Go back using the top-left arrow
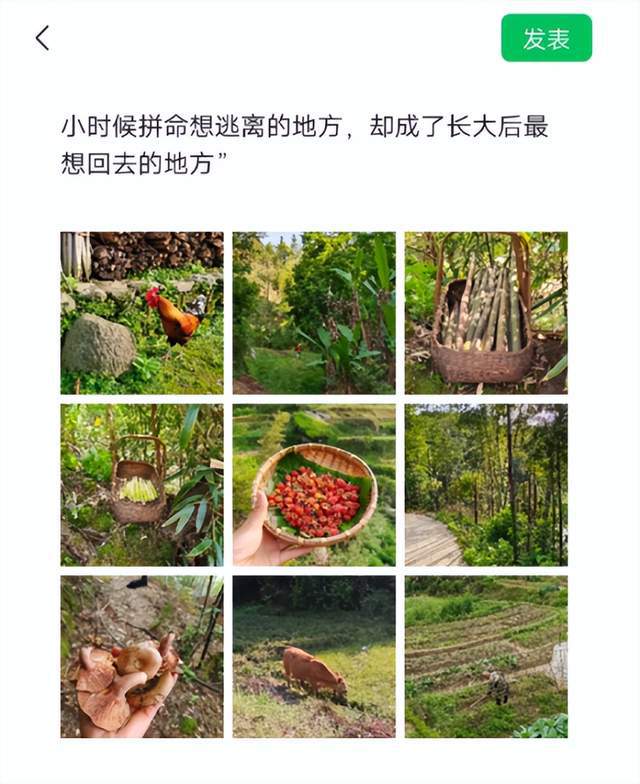 (x=42, y=38)
